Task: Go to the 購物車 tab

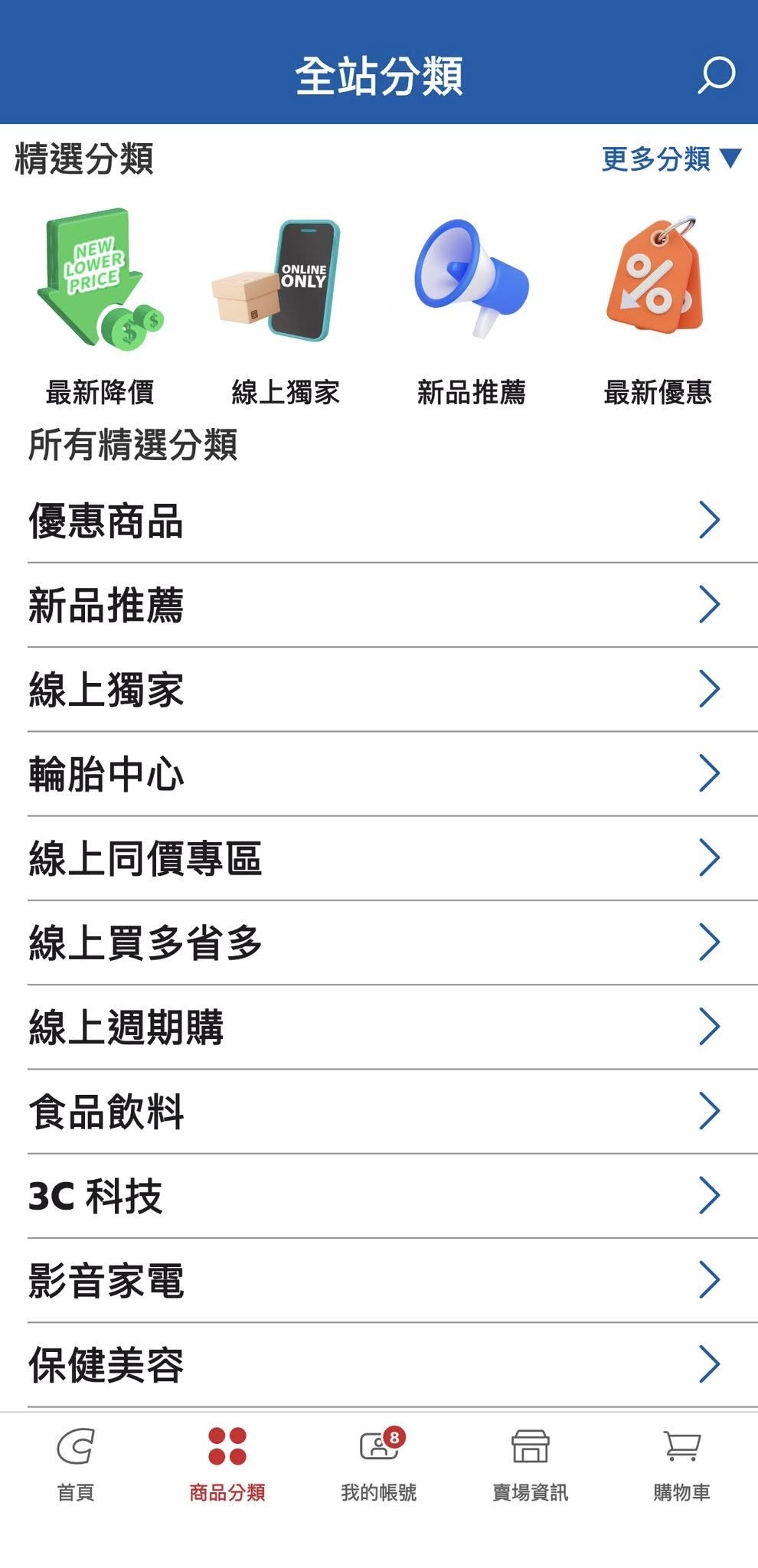Action: (x=681, y=1464)
